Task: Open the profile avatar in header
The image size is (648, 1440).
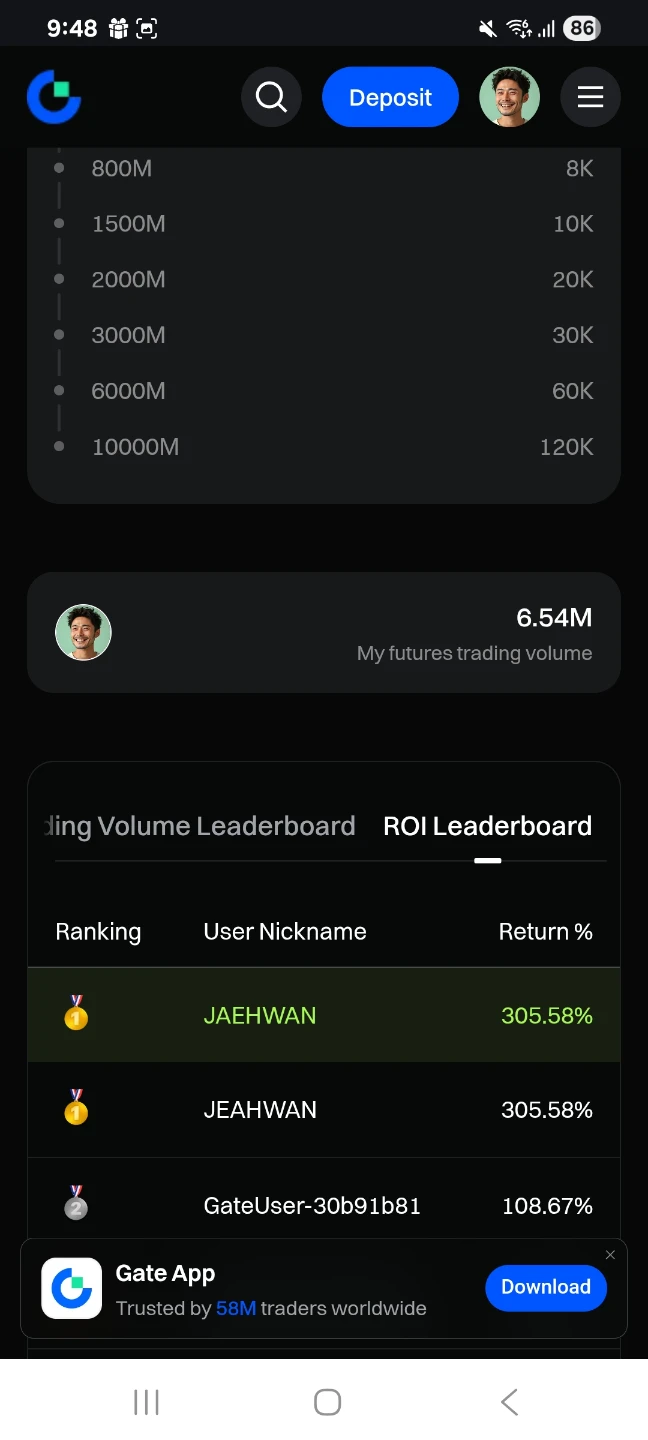Action: tap(510, 97)
